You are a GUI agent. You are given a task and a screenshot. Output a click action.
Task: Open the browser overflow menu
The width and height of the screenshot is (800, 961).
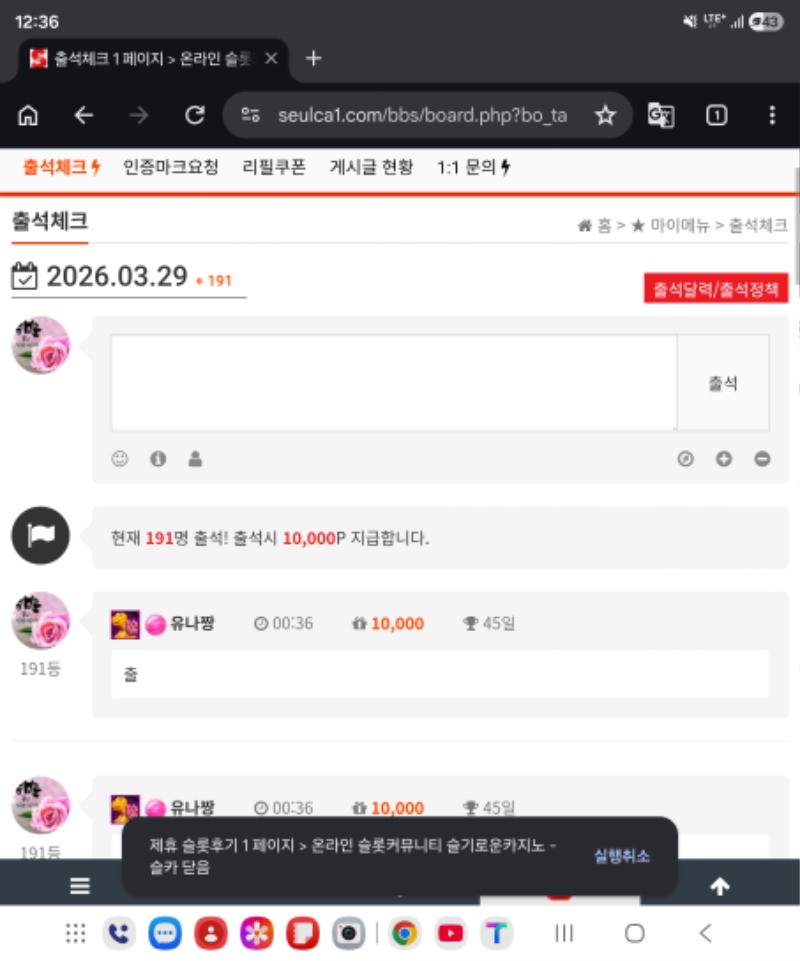(771, 115)
